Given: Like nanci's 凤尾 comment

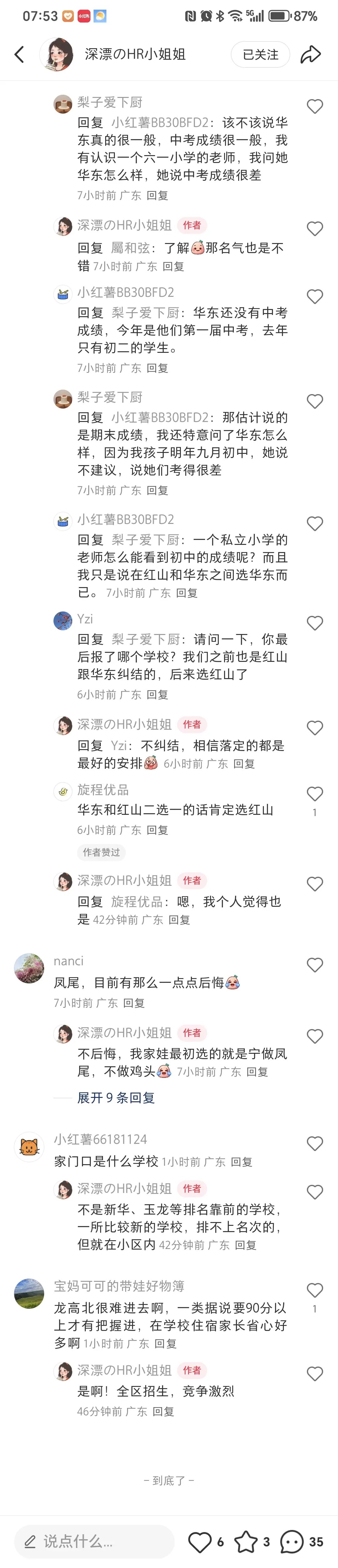Looking at the screenshot, I should [314, 965].
